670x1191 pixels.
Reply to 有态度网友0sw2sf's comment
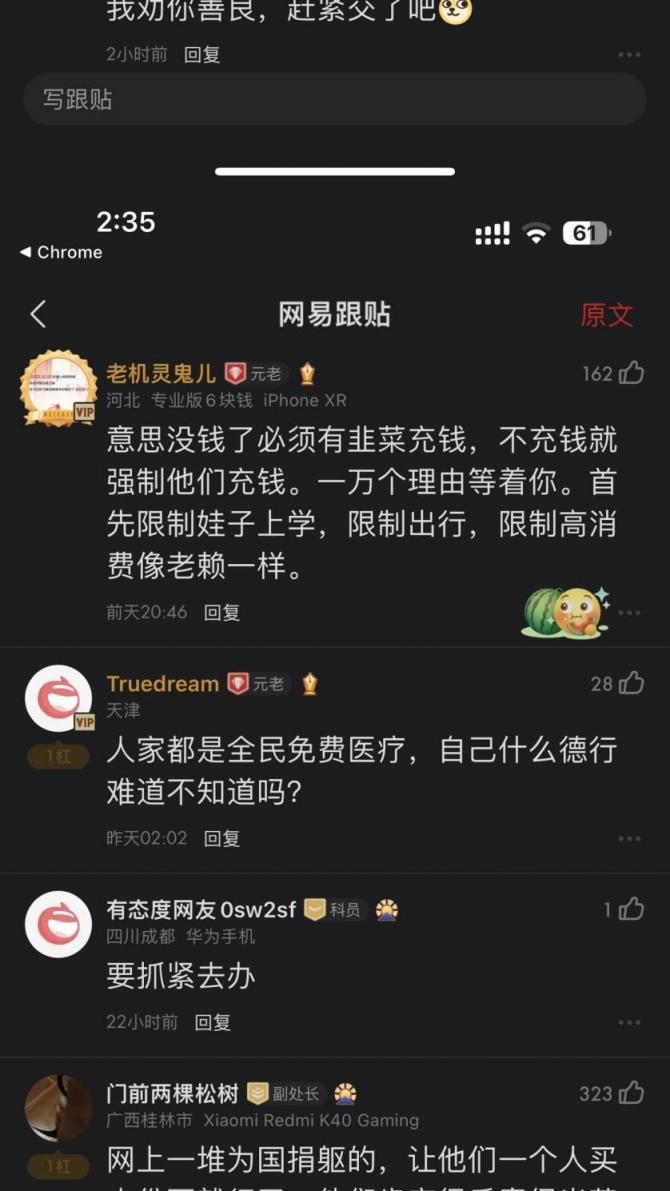click(x=212, y=1022)
